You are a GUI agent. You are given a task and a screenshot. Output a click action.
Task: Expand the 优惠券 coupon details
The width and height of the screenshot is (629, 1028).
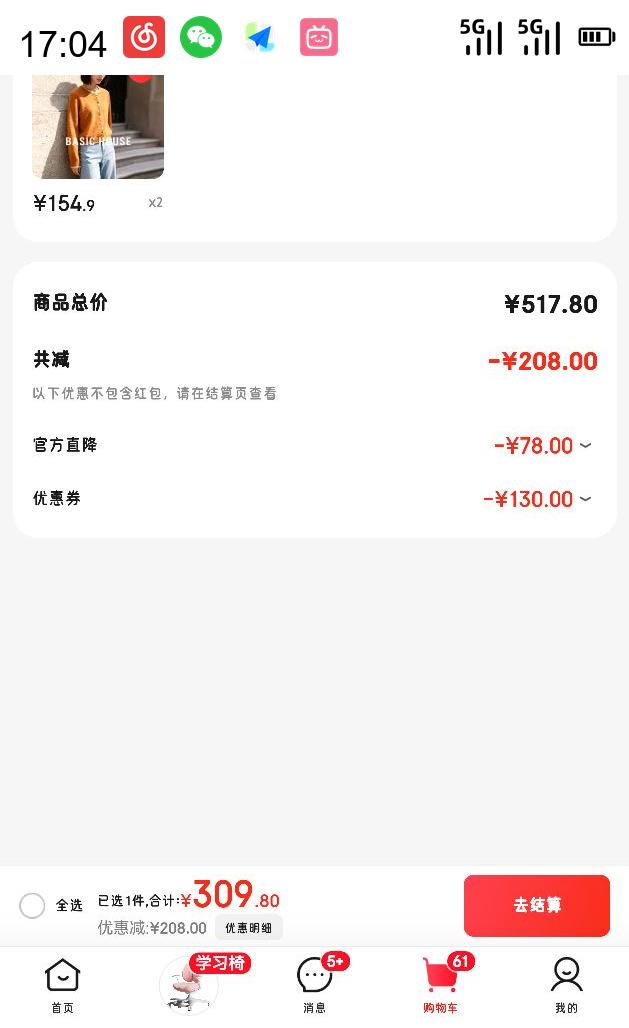(x=585, y=499)
